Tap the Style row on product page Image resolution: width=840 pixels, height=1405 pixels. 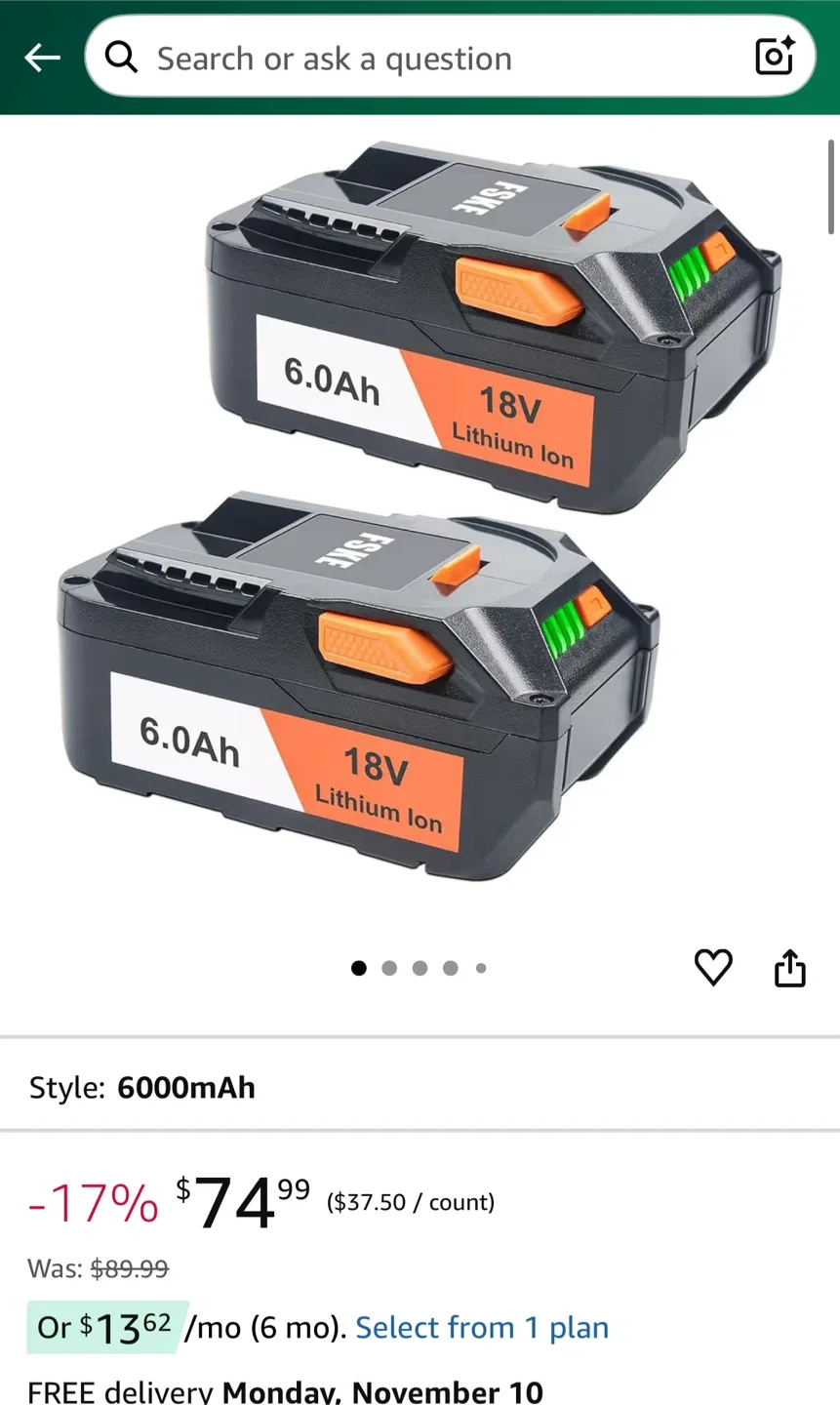(x=142, y=1086)
